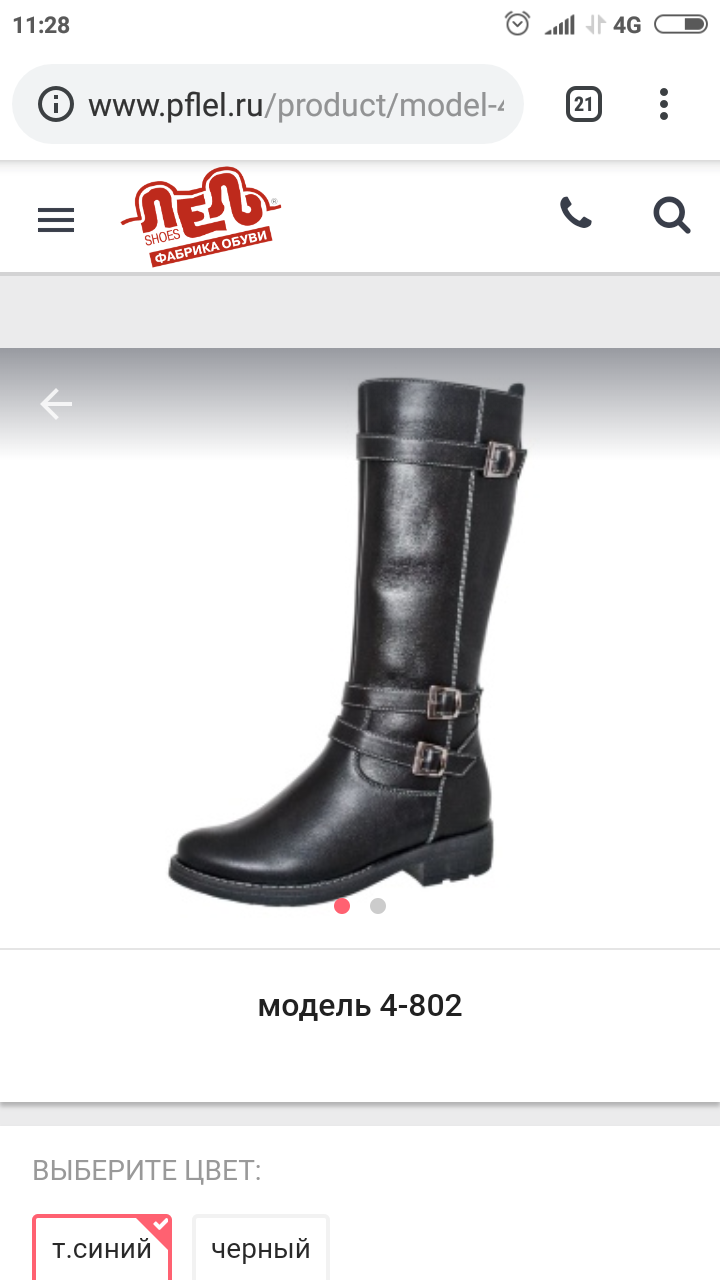Select the черный color option
The width and height of the screenshot is (720, 1280).
pos(261,1248)
